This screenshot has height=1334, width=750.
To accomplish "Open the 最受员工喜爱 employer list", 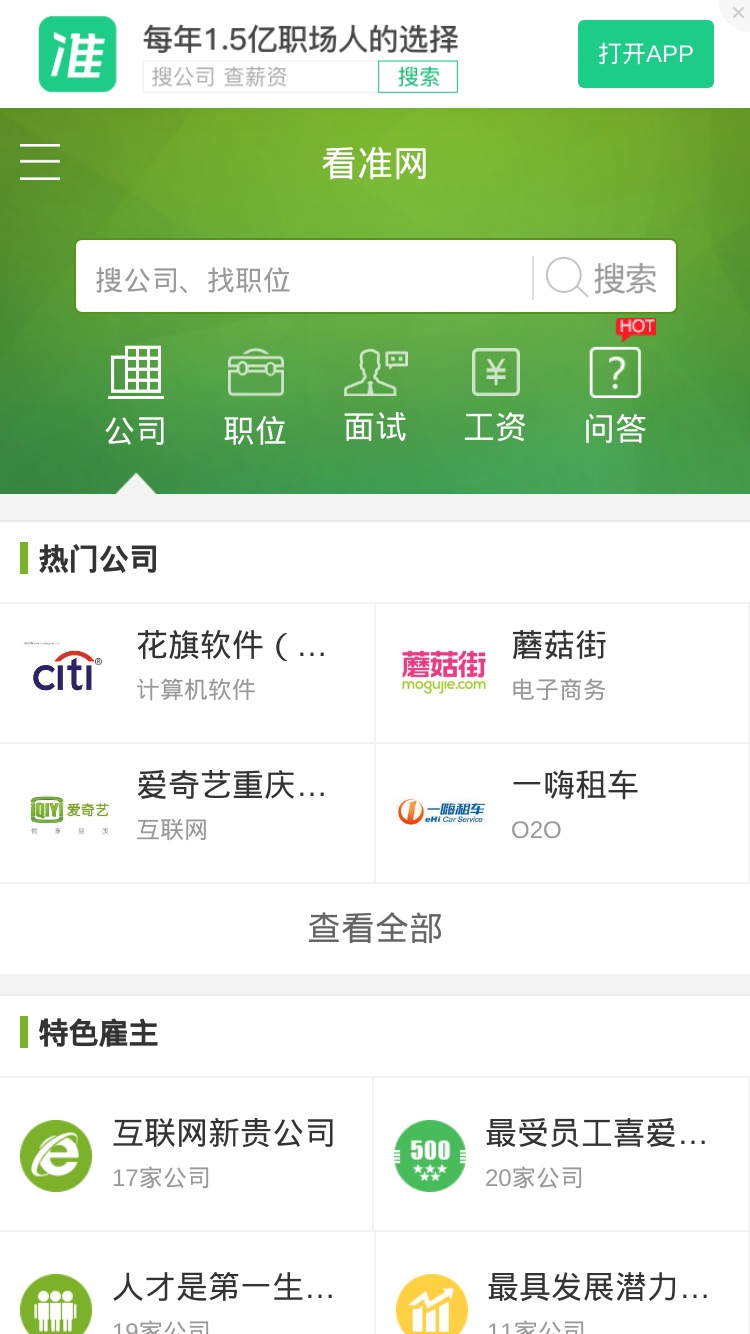I will 562,1154.
